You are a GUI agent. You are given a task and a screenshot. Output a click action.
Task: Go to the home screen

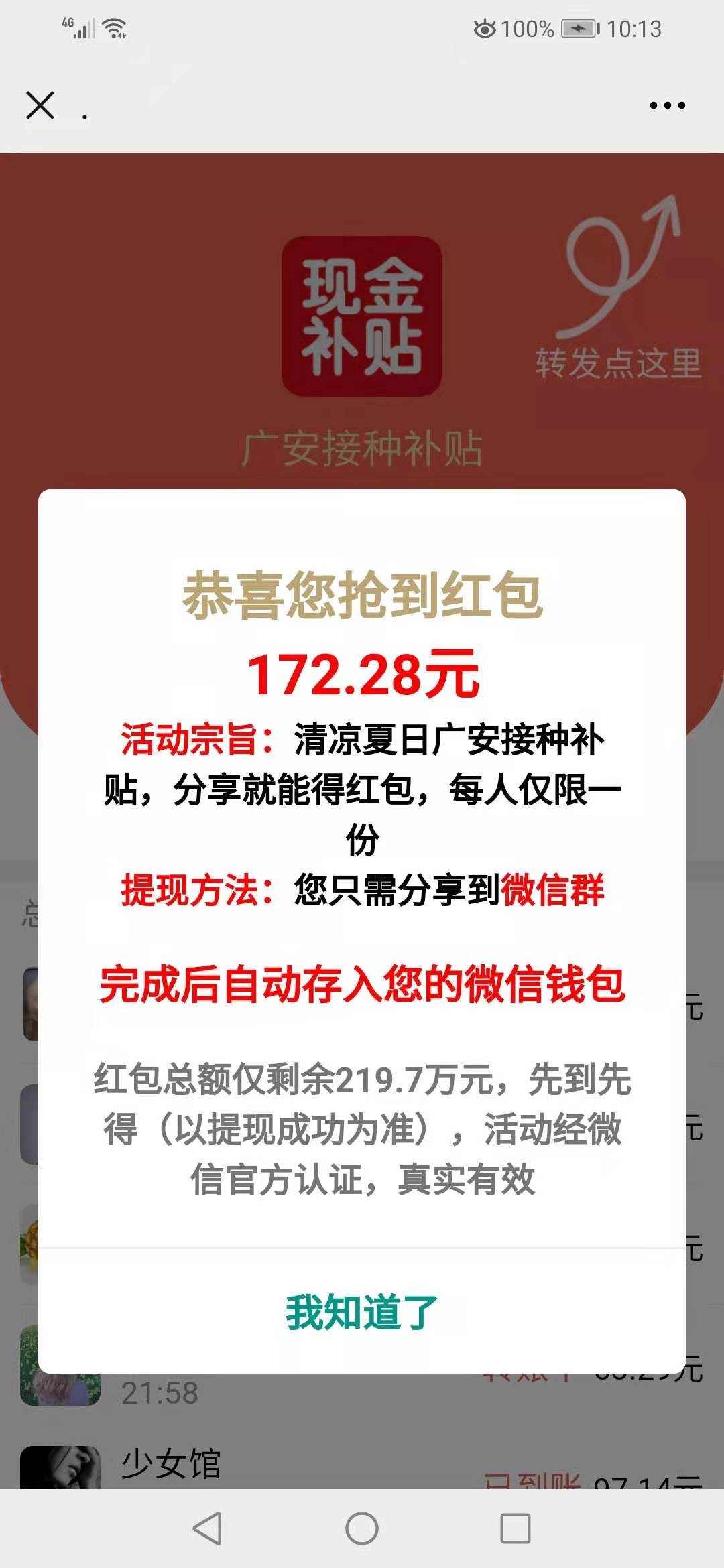pyautogui.click(x=362, y=1528)
